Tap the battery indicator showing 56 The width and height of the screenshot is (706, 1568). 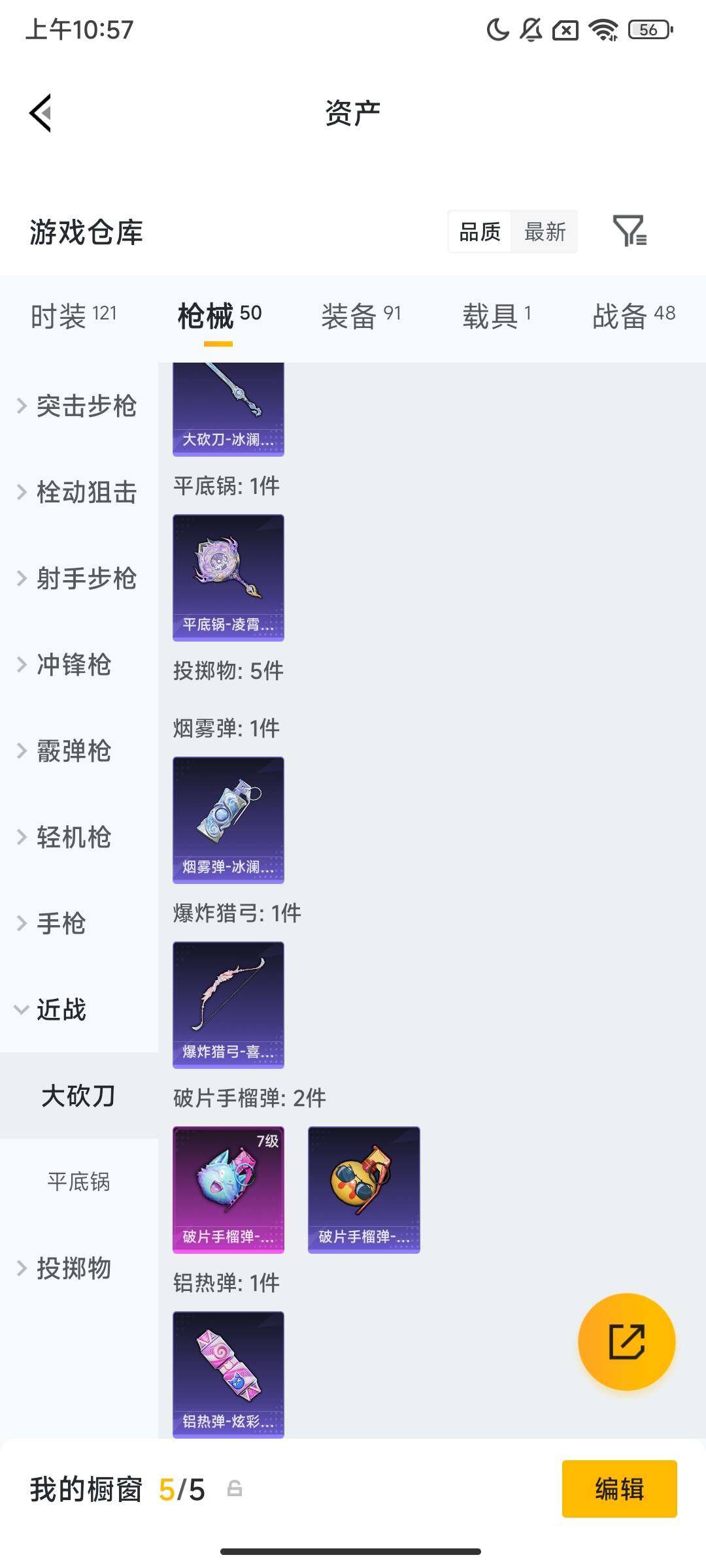[647, 29]
